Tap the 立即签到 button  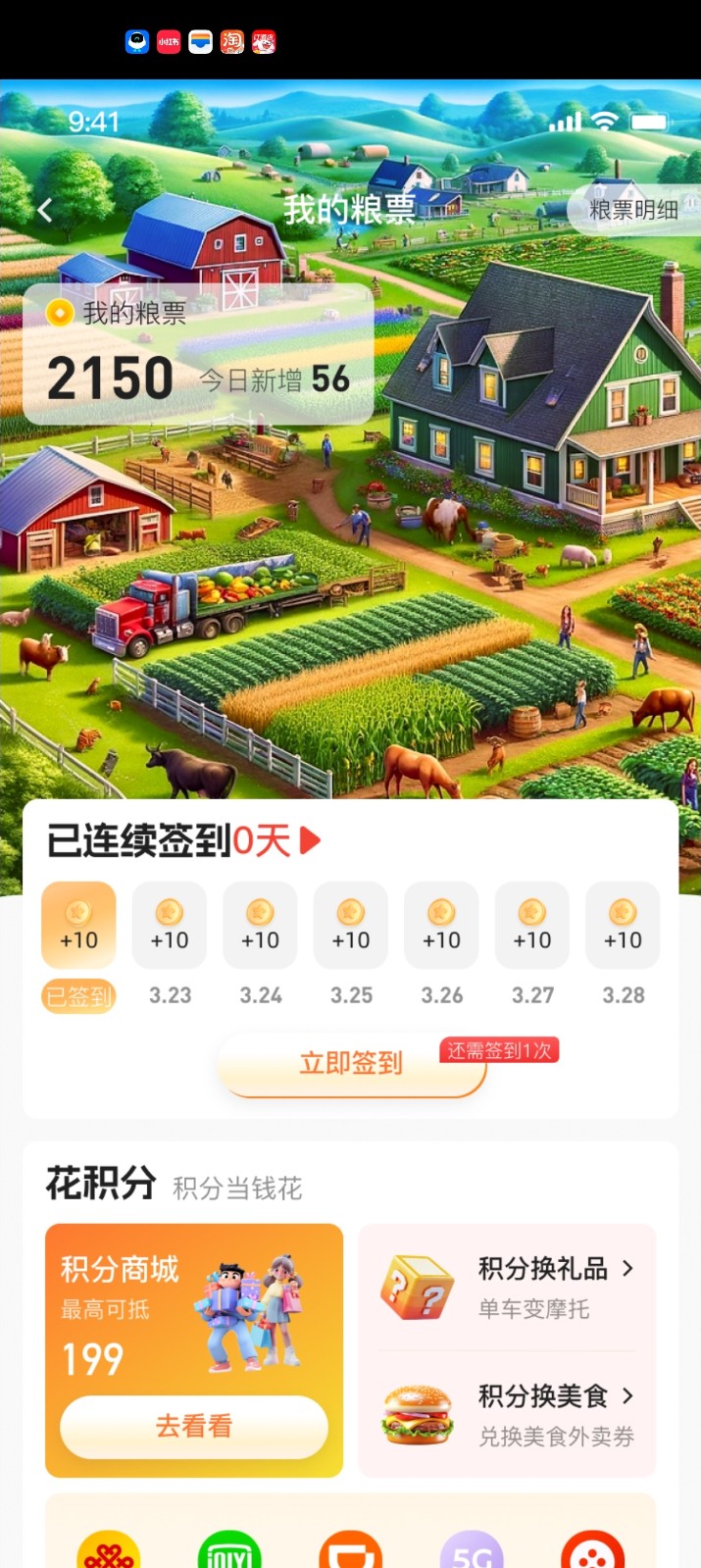coord(351,1063)
